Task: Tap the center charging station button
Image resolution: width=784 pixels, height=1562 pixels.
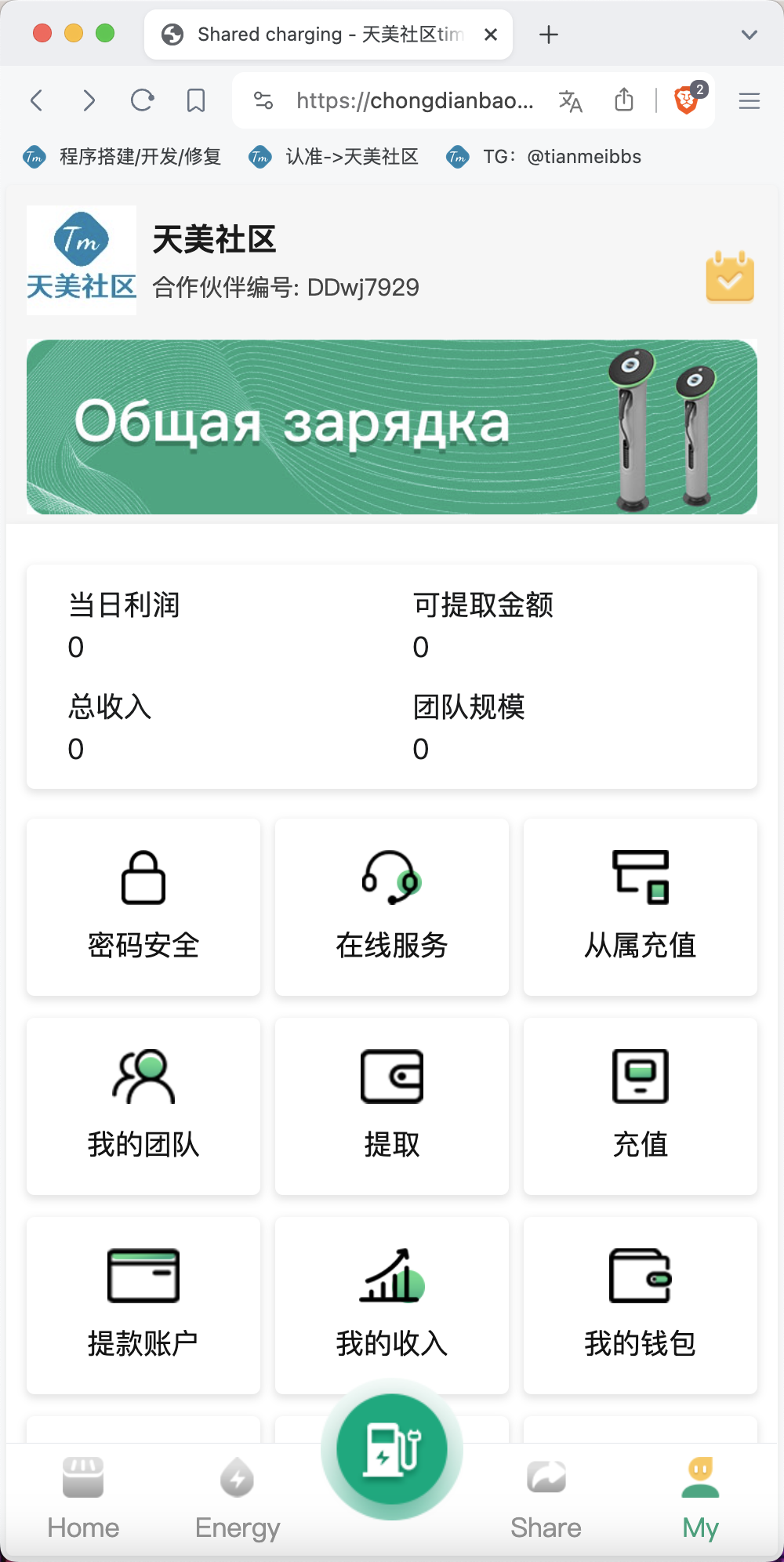Action: click(x=392, y=1449)
